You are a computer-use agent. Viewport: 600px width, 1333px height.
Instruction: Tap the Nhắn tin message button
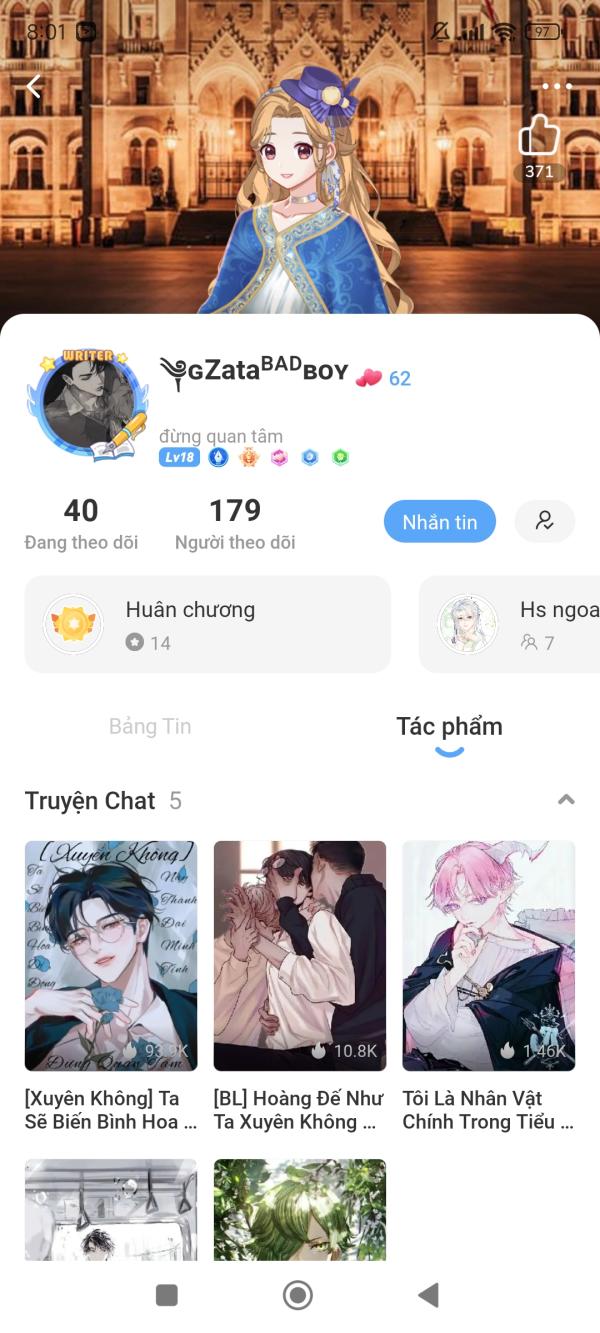click(440, 522)
